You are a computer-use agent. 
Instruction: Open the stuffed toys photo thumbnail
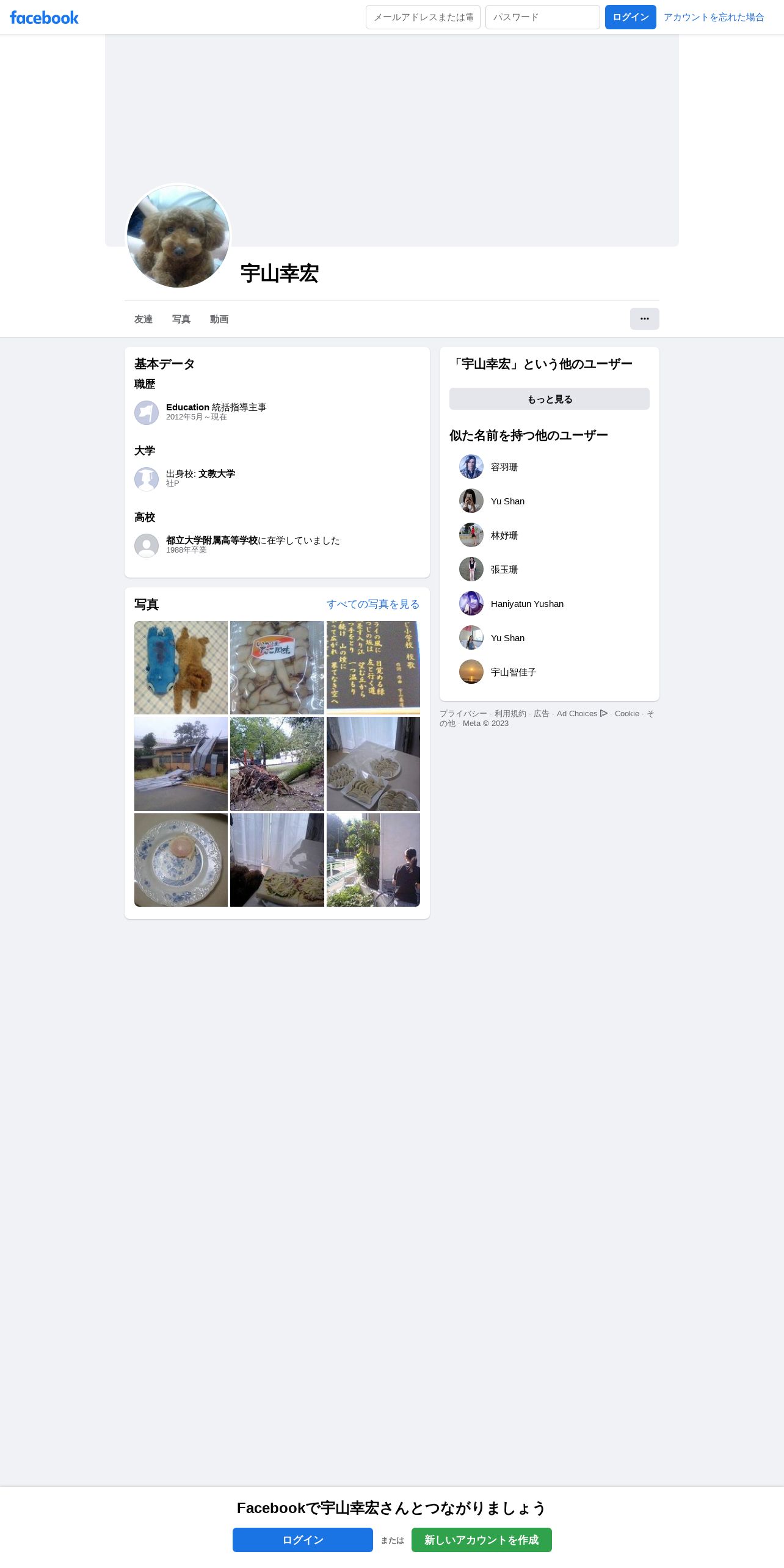point(181,667)
